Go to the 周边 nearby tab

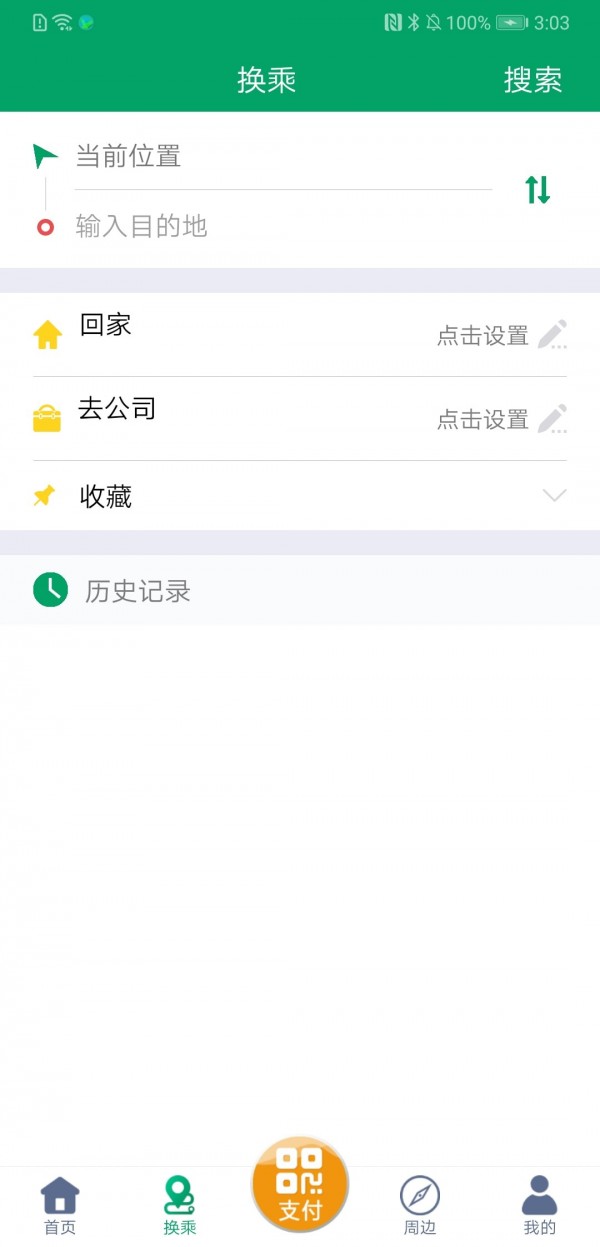point(420,1205)
